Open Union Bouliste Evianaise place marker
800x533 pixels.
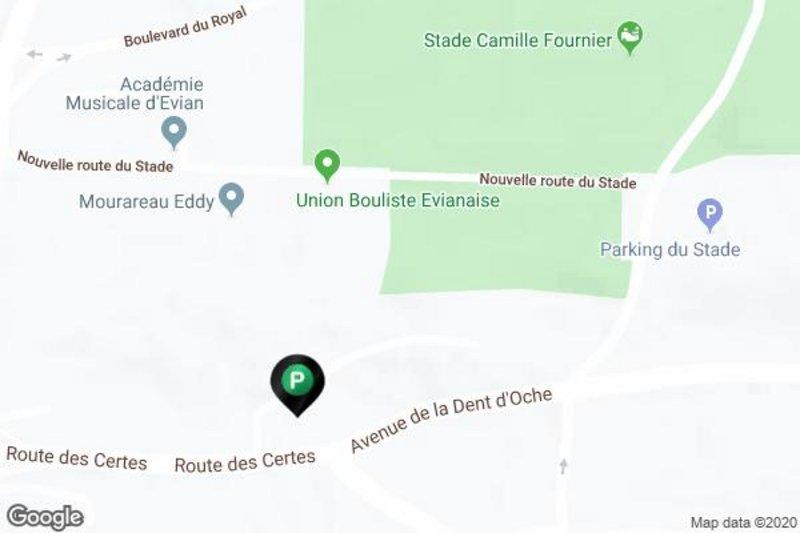tap(326, 163)
